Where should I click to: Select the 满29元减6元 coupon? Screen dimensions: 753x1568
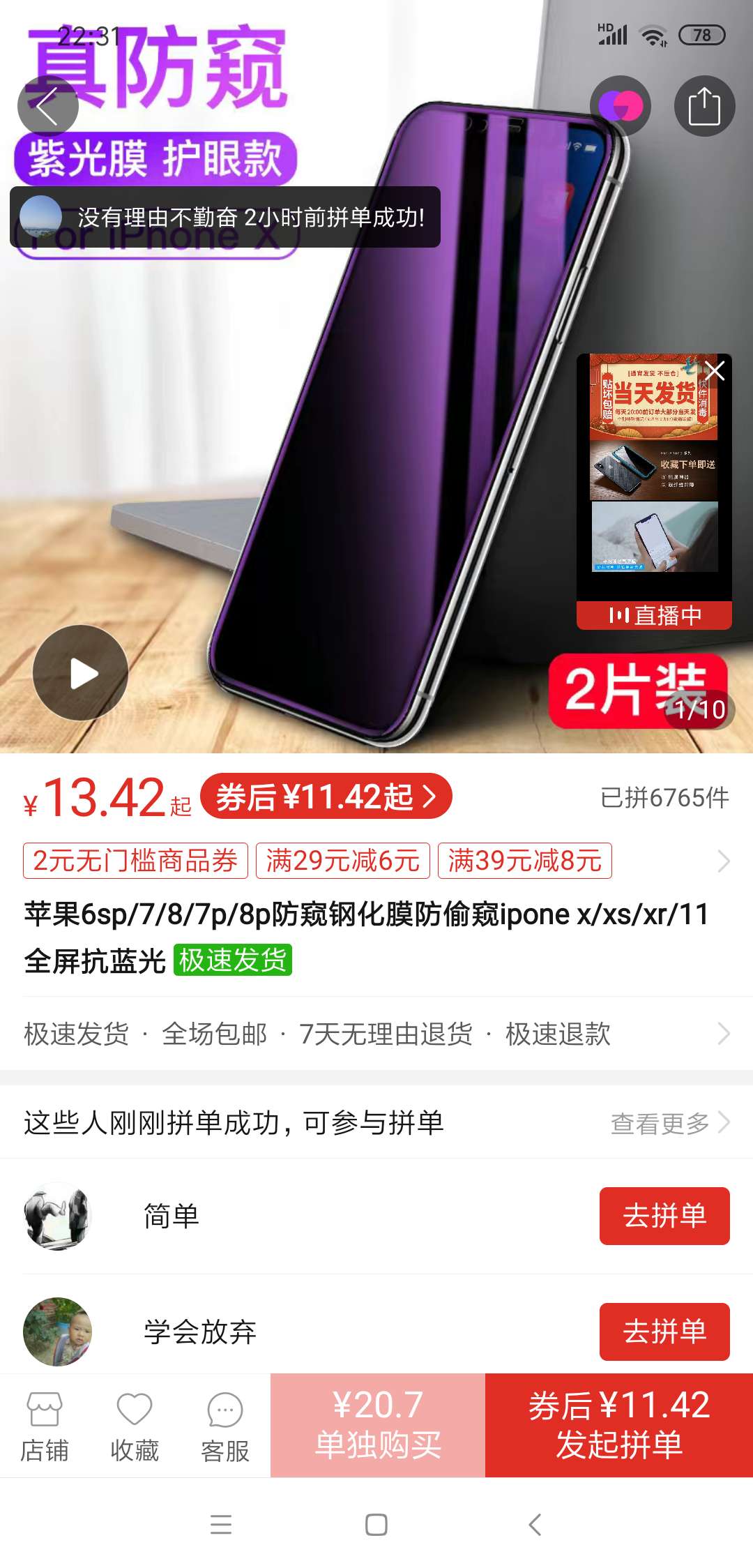342,861
